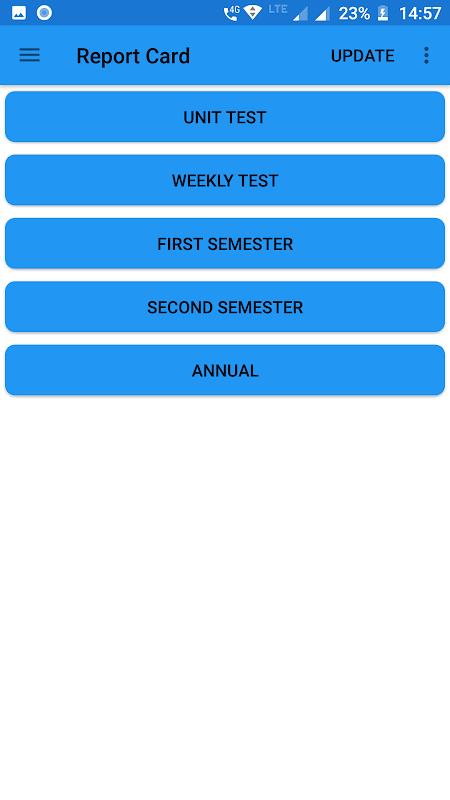Tap UPDATE in the app bar

click(363, 56)
